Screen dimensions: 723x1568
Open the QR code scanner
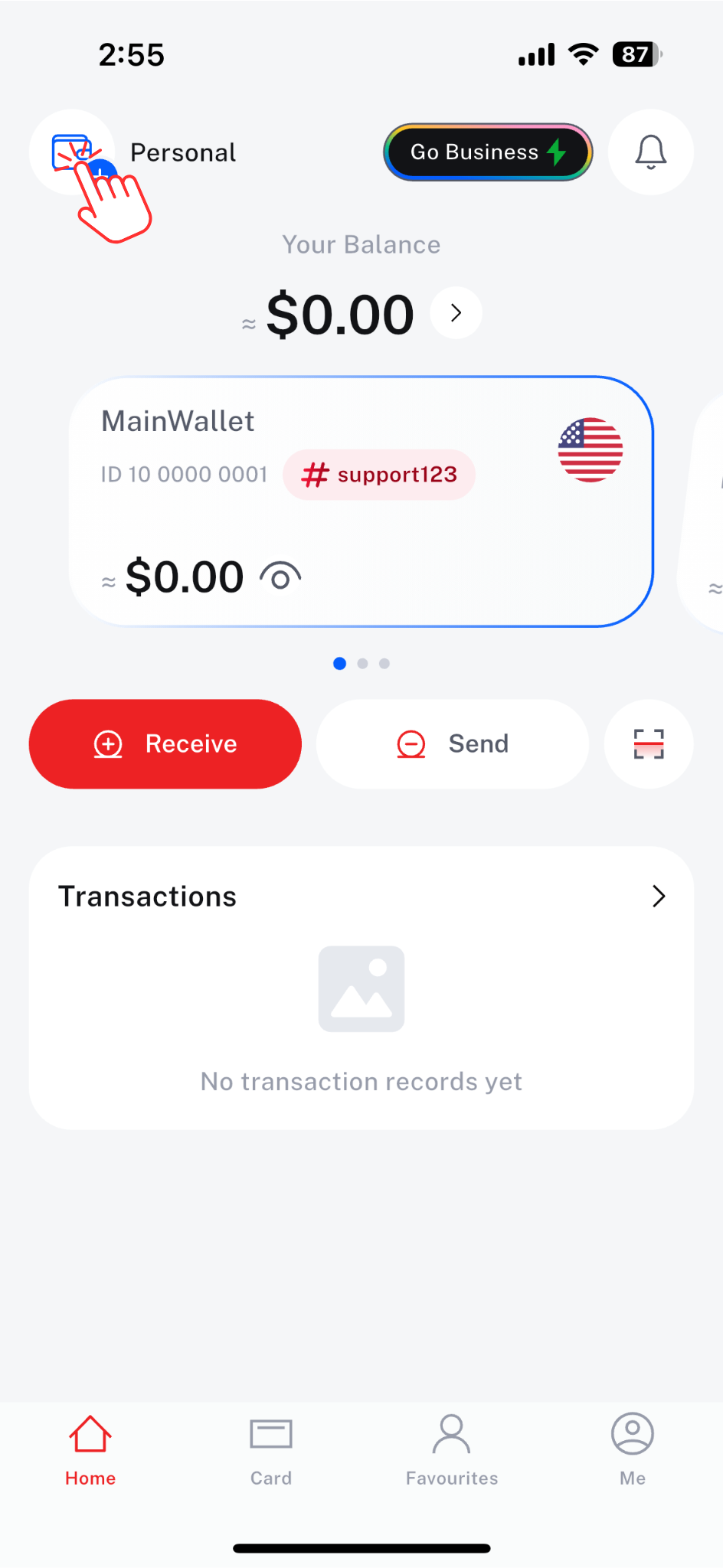[649, 743]
